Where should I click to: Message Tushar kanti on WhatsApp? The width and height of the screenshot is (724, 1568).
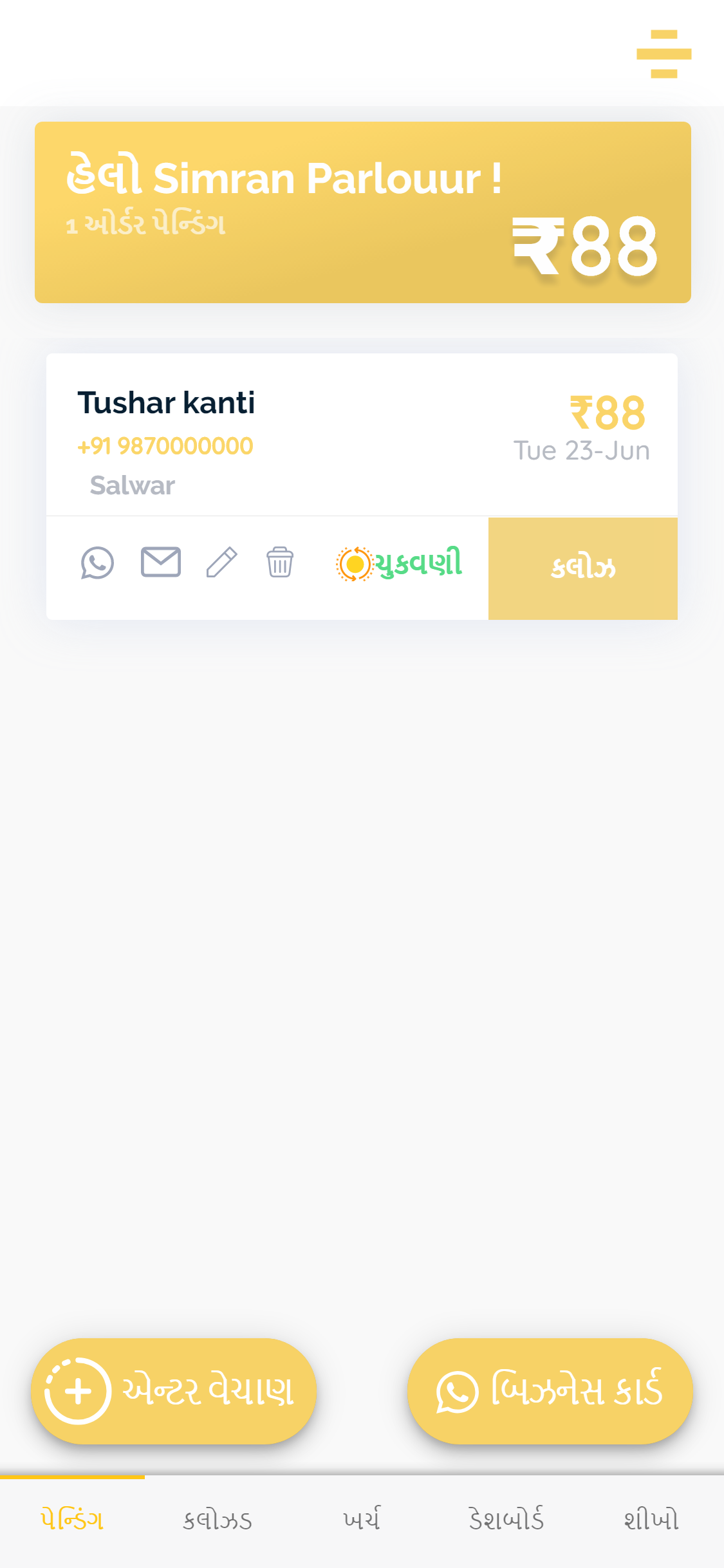(97, 563)
